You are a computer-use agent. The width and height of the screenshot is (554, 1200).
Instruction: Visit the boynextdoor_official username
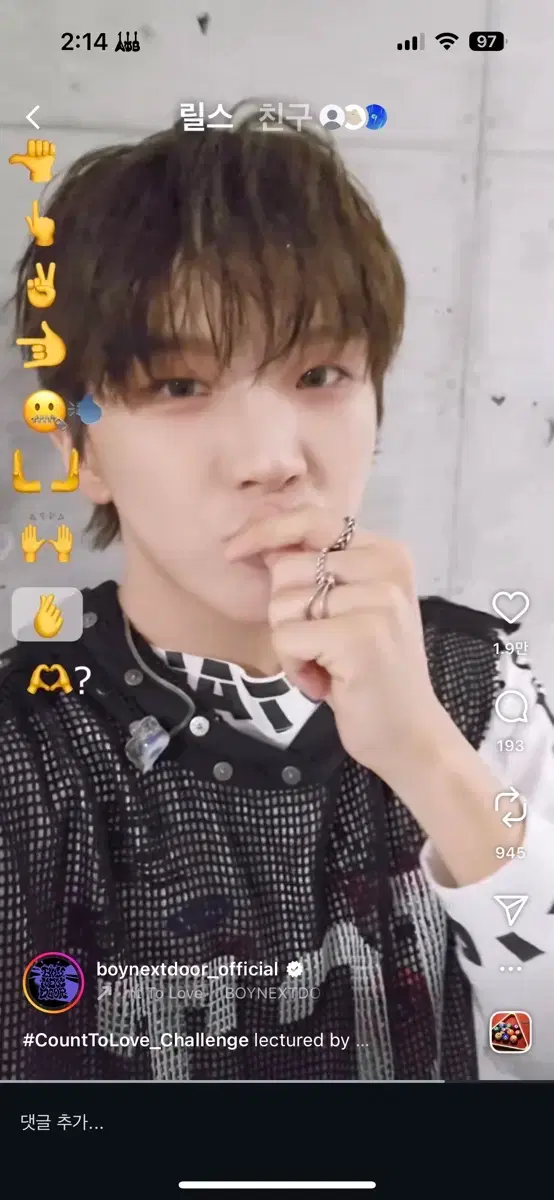(x=187, y=969)
